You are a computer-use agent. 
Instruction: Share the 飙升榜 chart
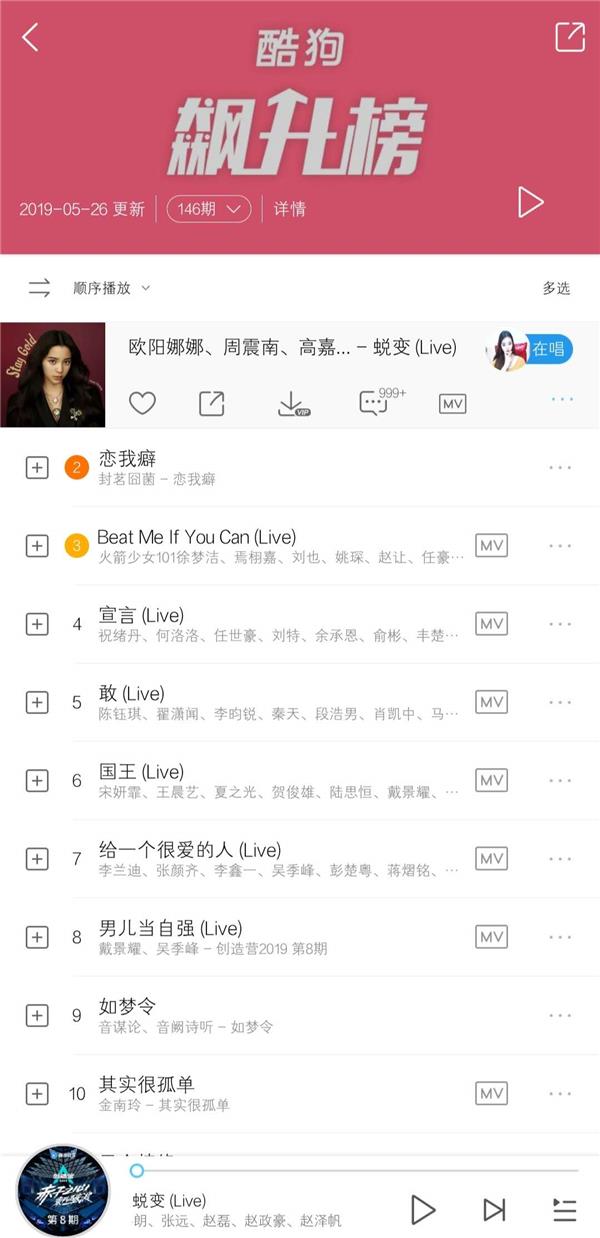[x=569, y=37]
